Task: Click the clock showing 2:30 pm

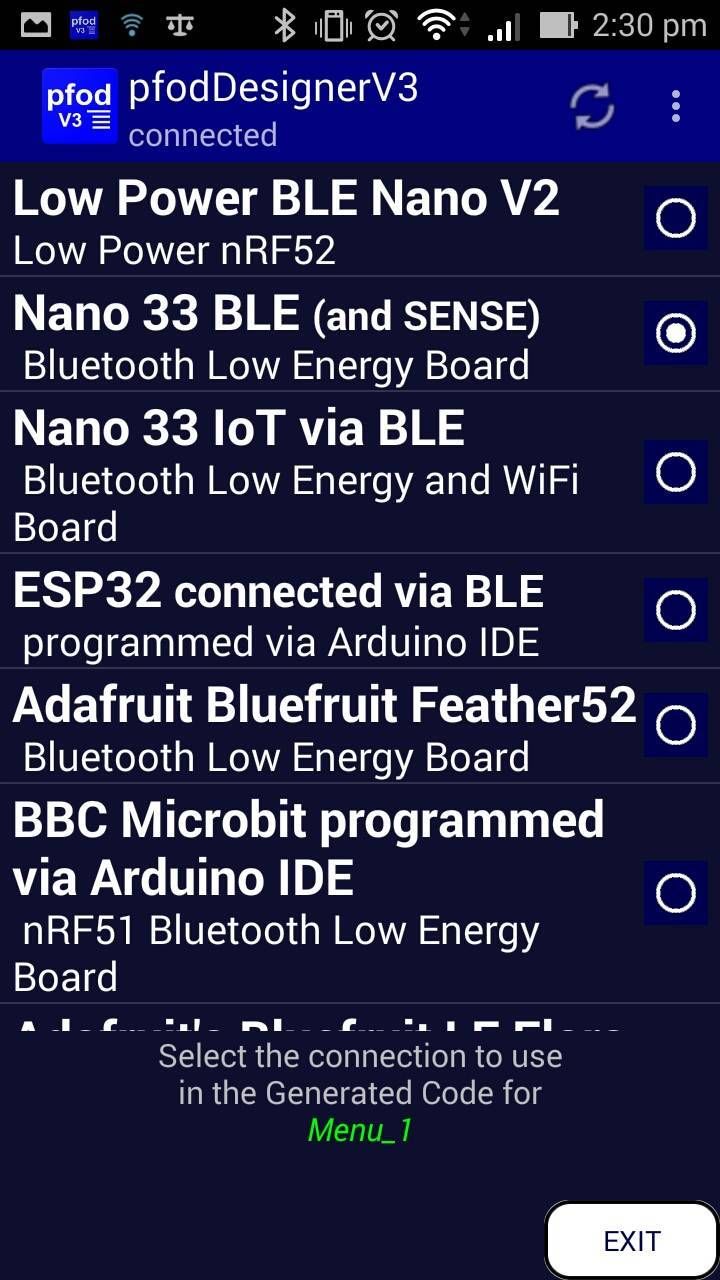Action: 650,25
